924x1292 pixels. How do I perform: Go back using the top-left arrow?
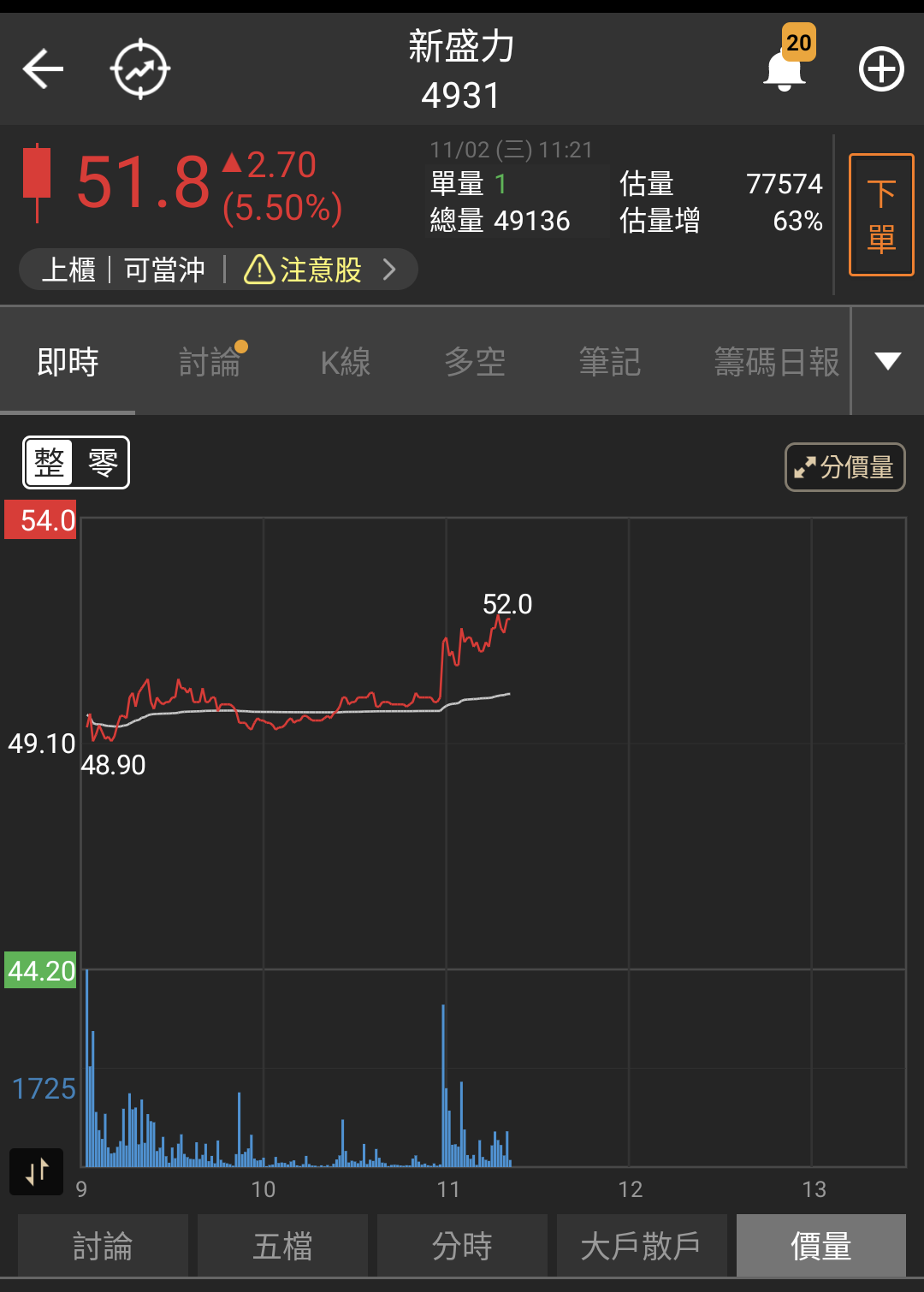tap(44, 69)
